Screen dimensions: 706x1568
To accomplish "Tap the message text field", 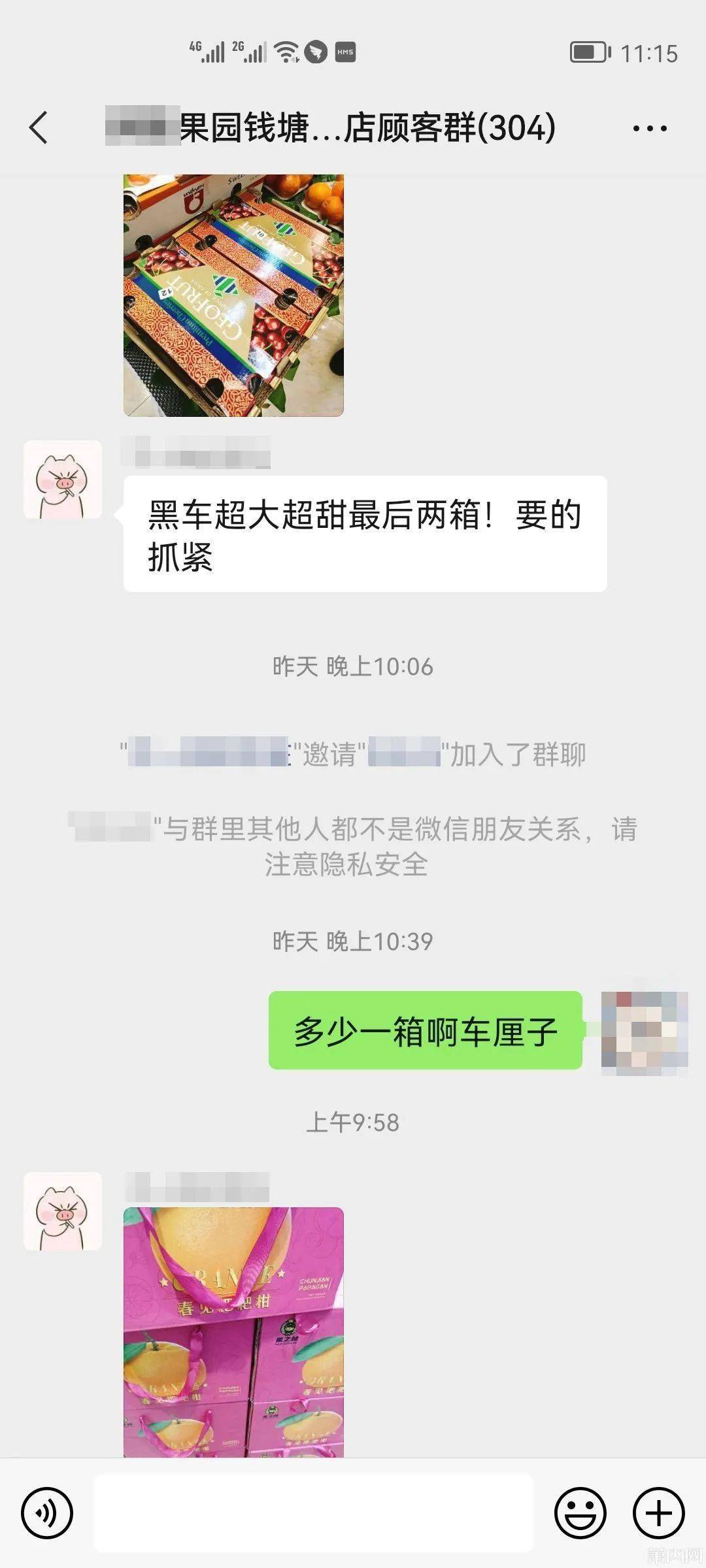I will (314, 1513).
